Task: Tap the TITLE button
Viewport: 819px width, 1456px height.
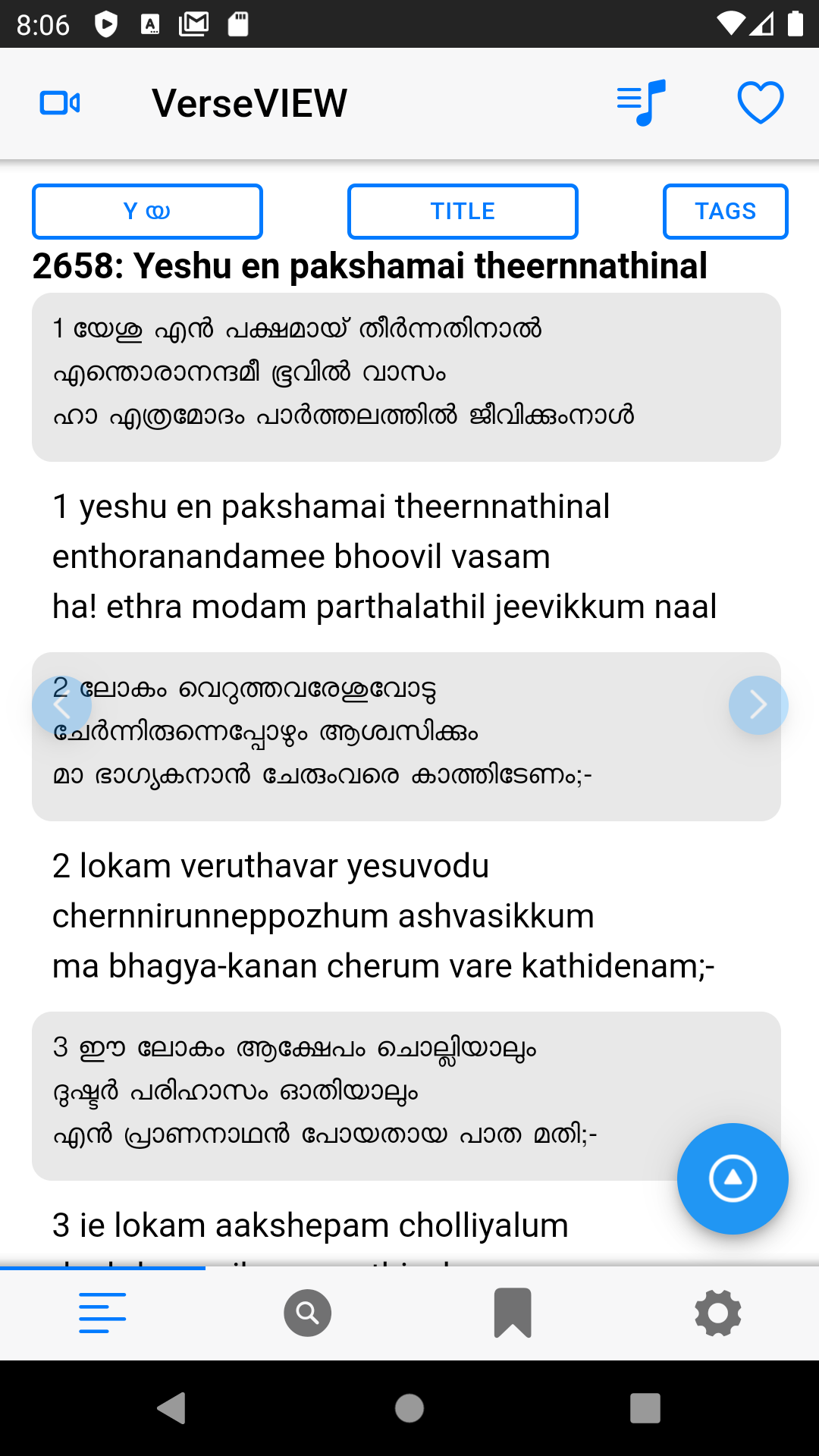Action: coord(463,212)
